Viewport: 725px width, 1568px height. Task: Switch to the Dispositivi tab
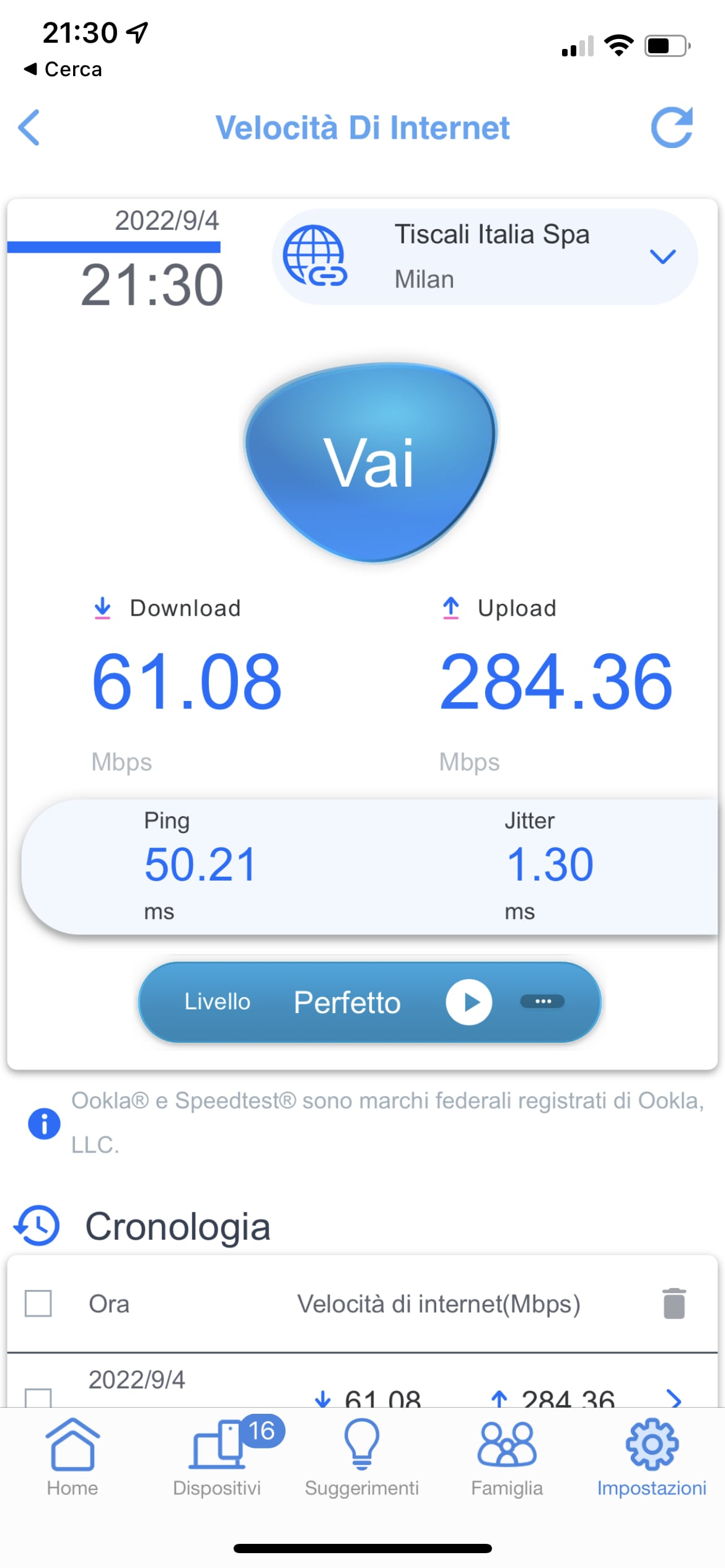217,1455
